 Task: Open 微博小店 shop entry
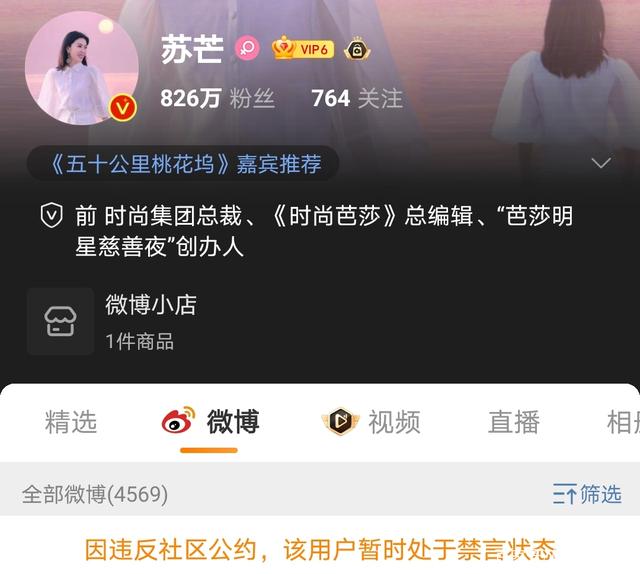pos(150,321)
